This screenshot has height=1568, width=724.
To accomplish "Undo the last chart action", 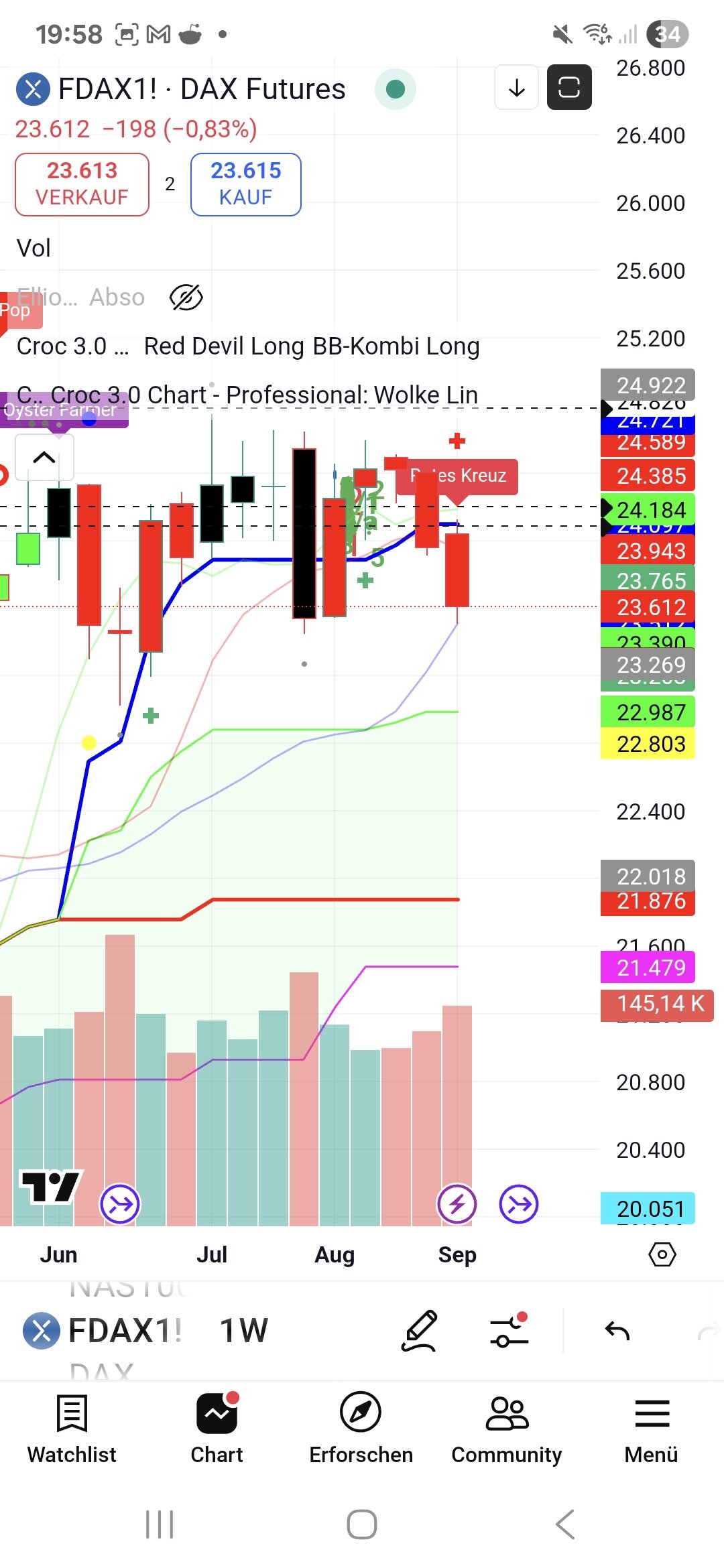I will click(x=617, y=1330).
